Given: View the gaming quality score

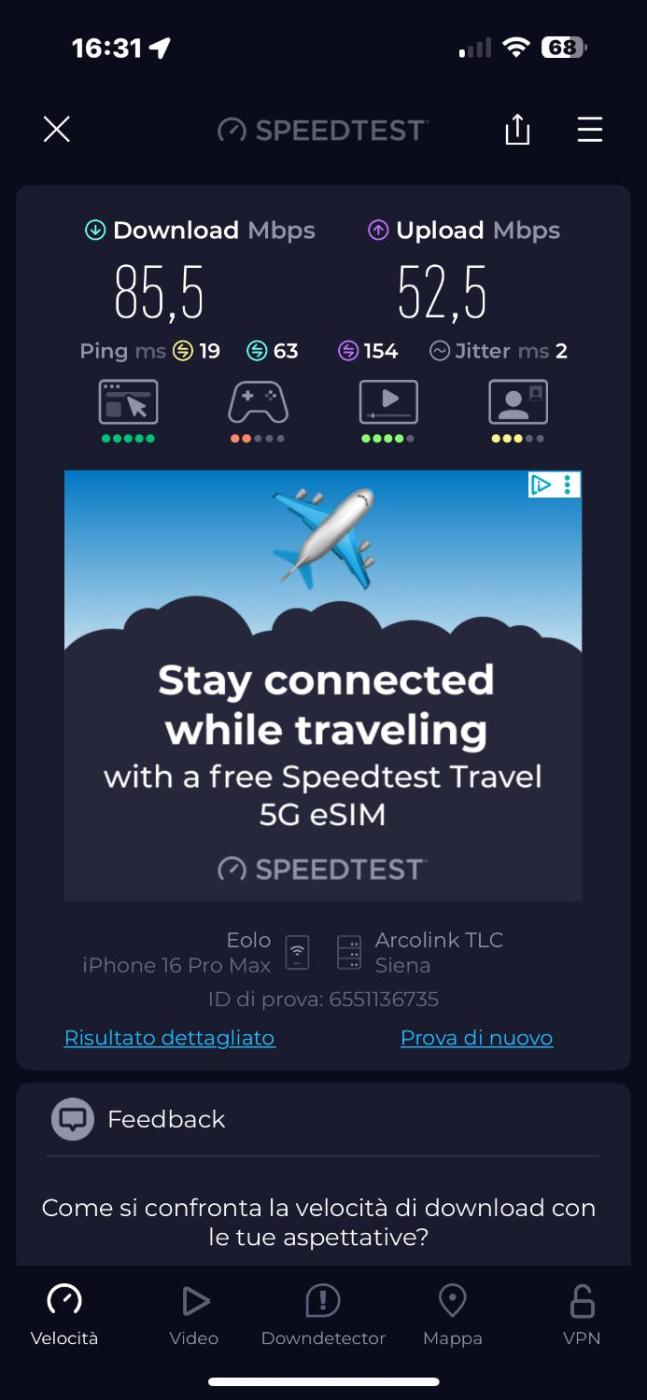Looking at the screenshot, I should click(258, 408).
